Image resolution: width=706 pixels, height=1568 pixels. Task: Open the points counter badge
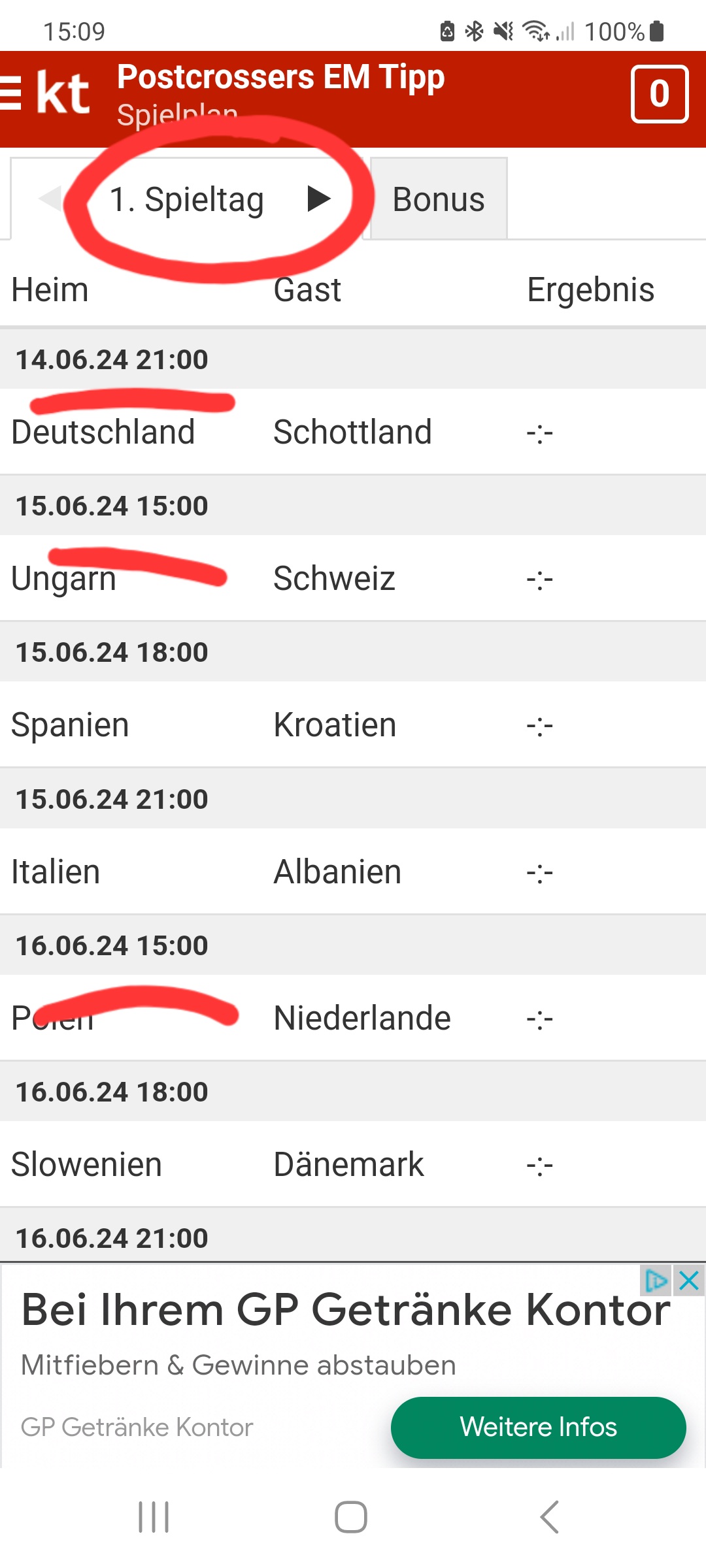pyautogui.click(x=659, y=94)
